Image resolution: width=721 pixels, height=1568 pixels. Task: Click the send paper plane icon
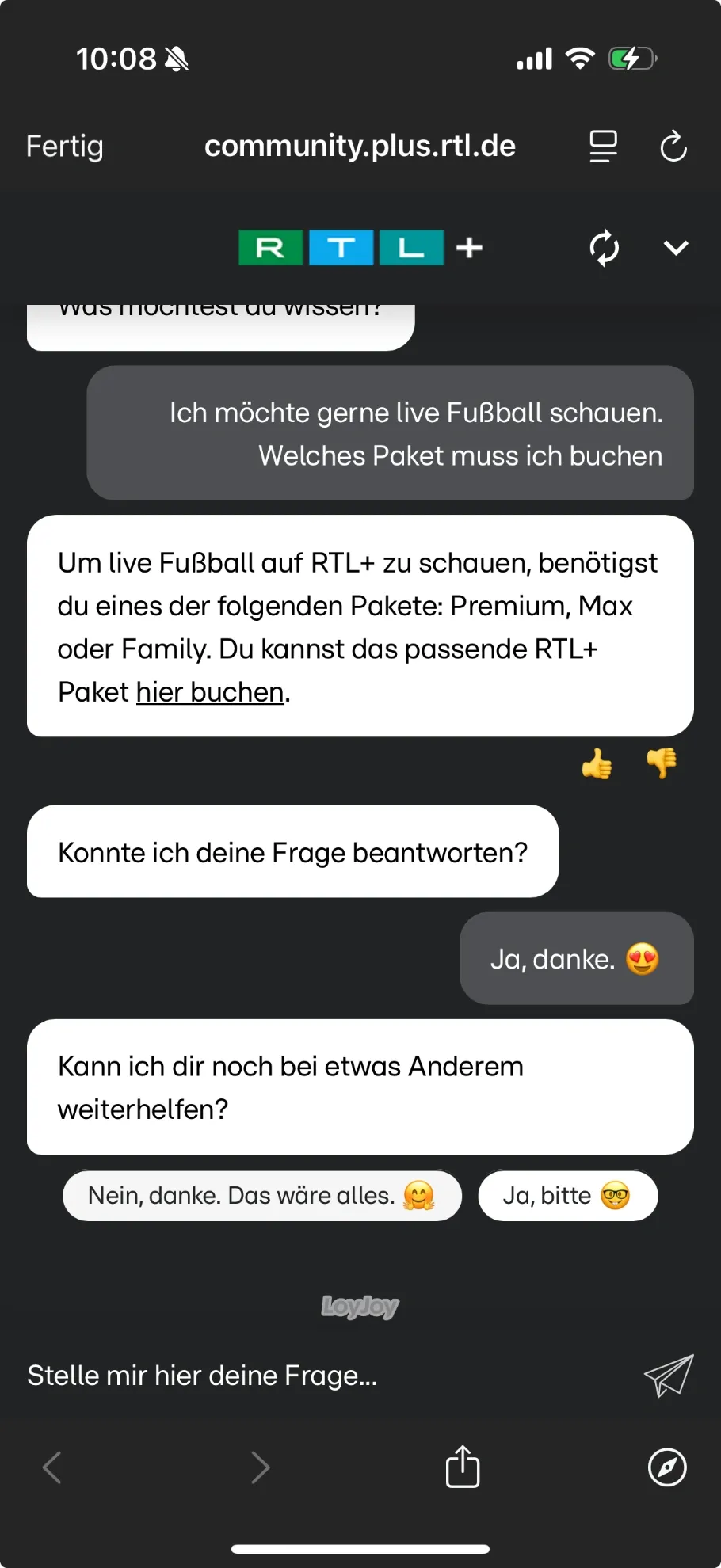669,1376
